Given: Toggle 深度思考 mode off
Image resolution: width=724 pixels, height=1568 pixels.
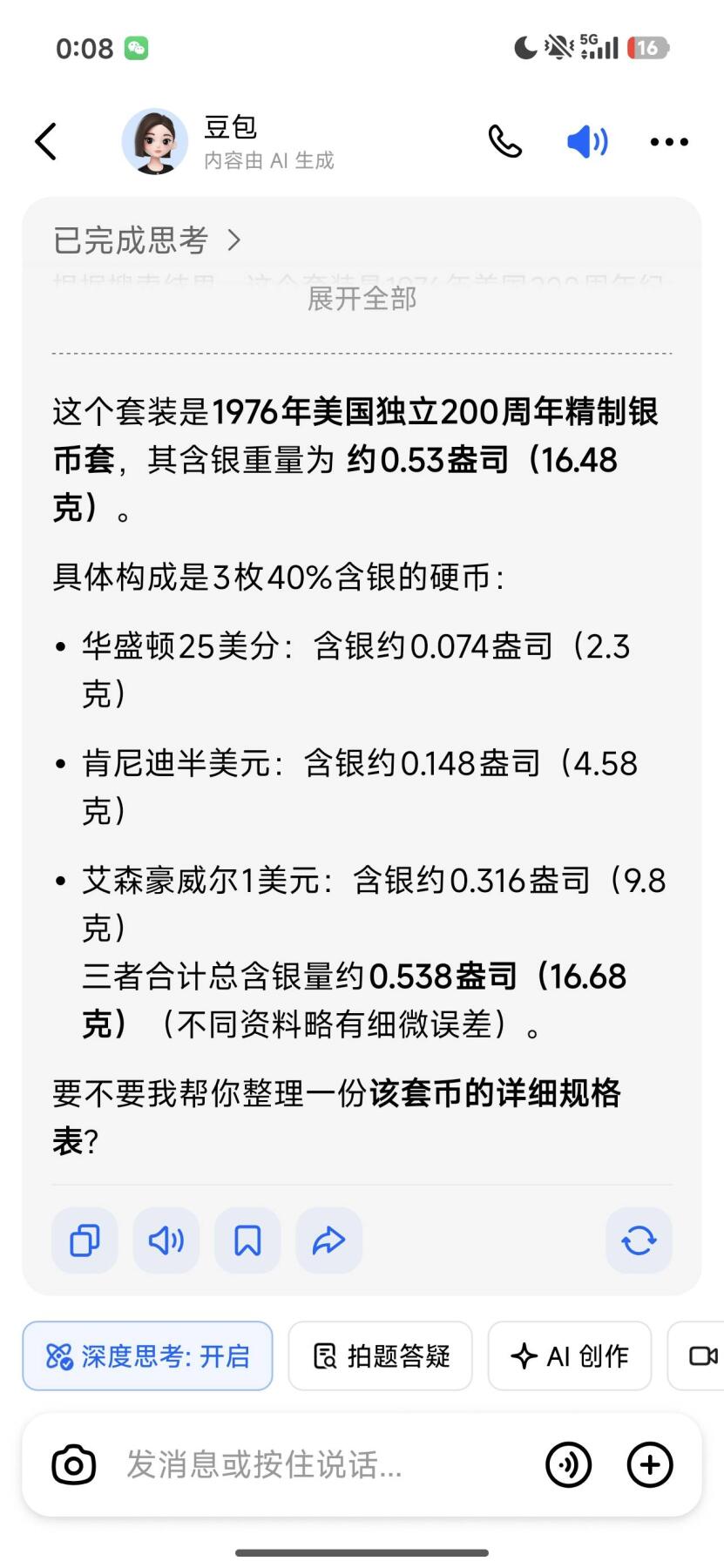Looking at the screenshot, I should pyautogui.click(x=147, y=1355).
